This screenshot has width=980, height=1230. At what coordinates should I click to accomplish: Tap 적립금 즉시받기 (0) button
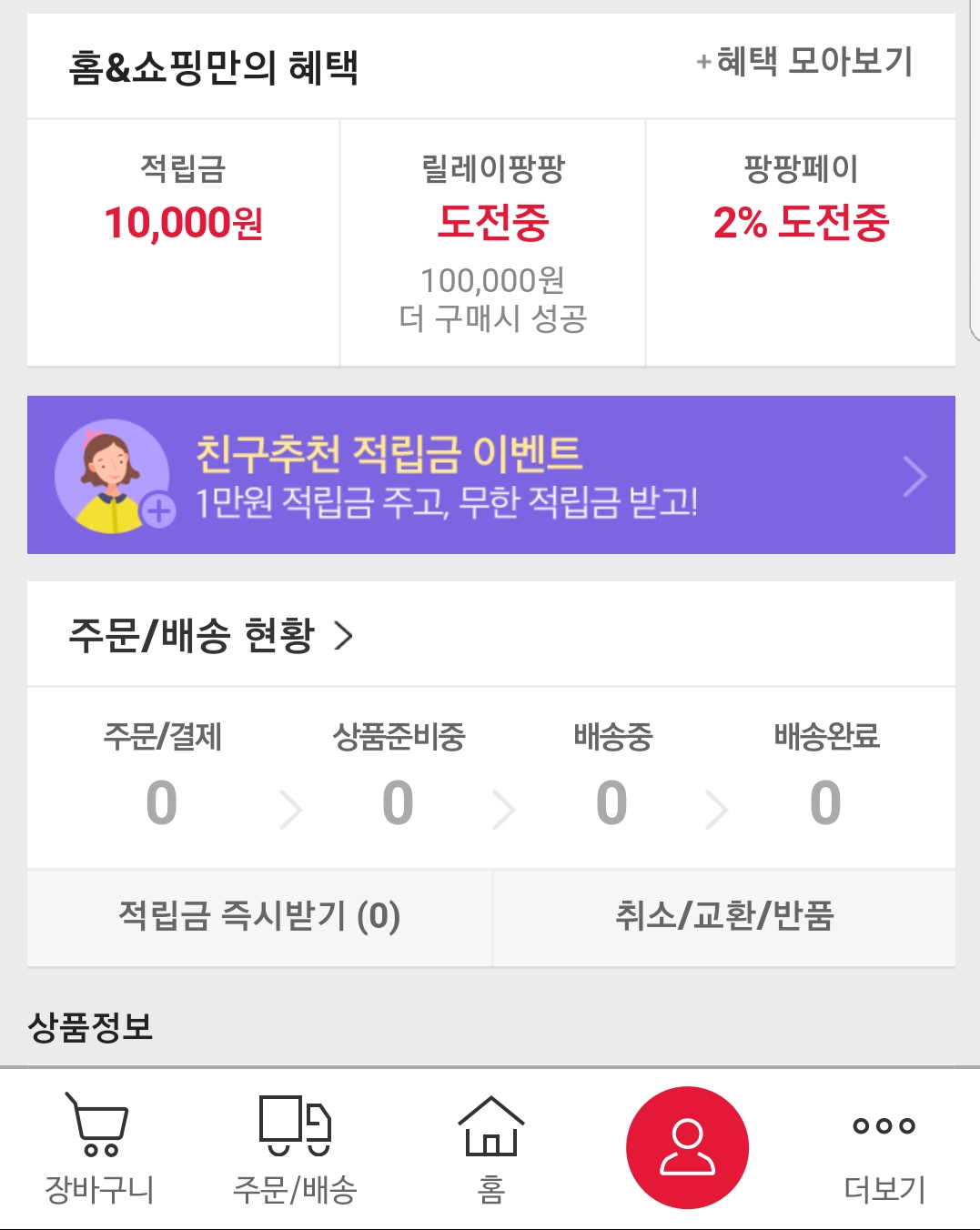coord(259,916)
